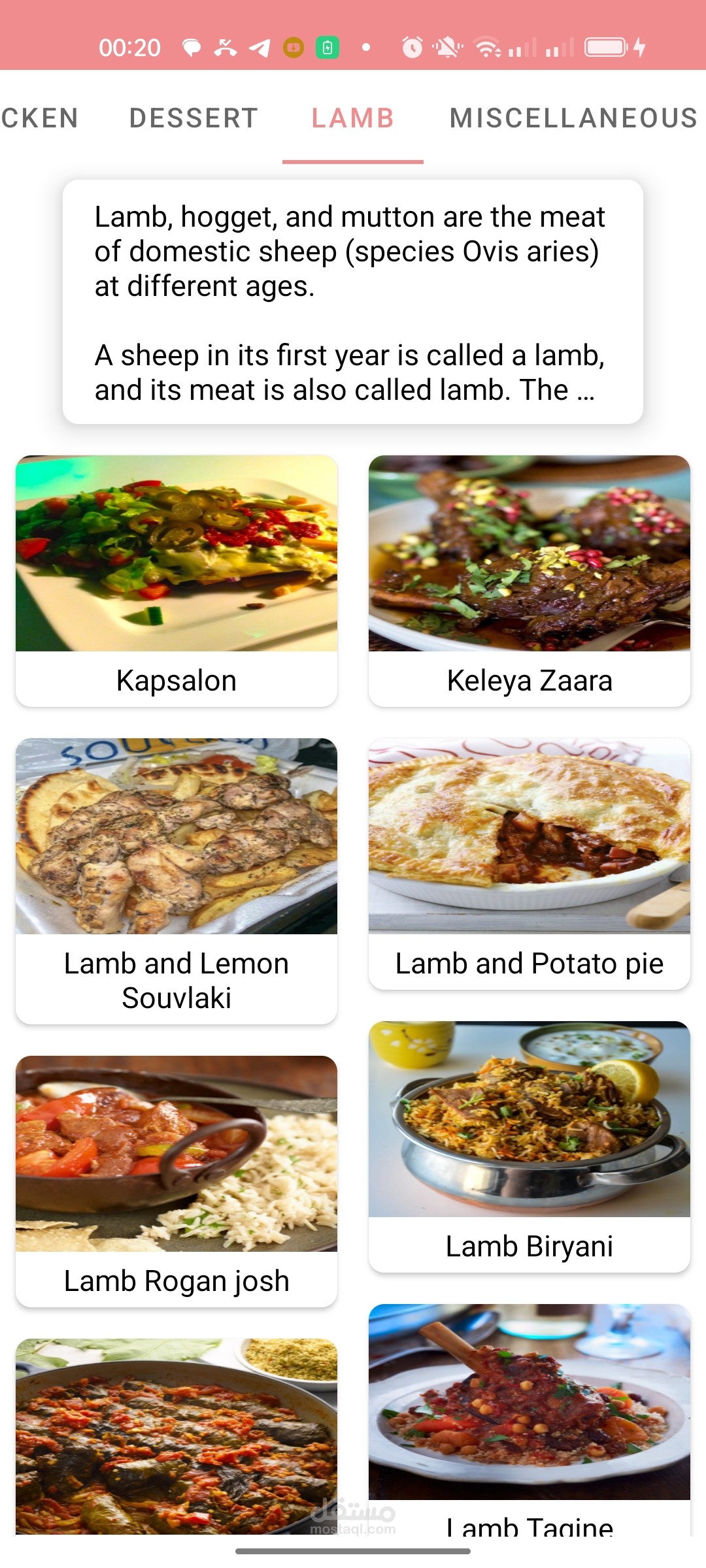Select the Miscellaneous tab
This screenshot has width=706, height=1568.
pos(573,118)
